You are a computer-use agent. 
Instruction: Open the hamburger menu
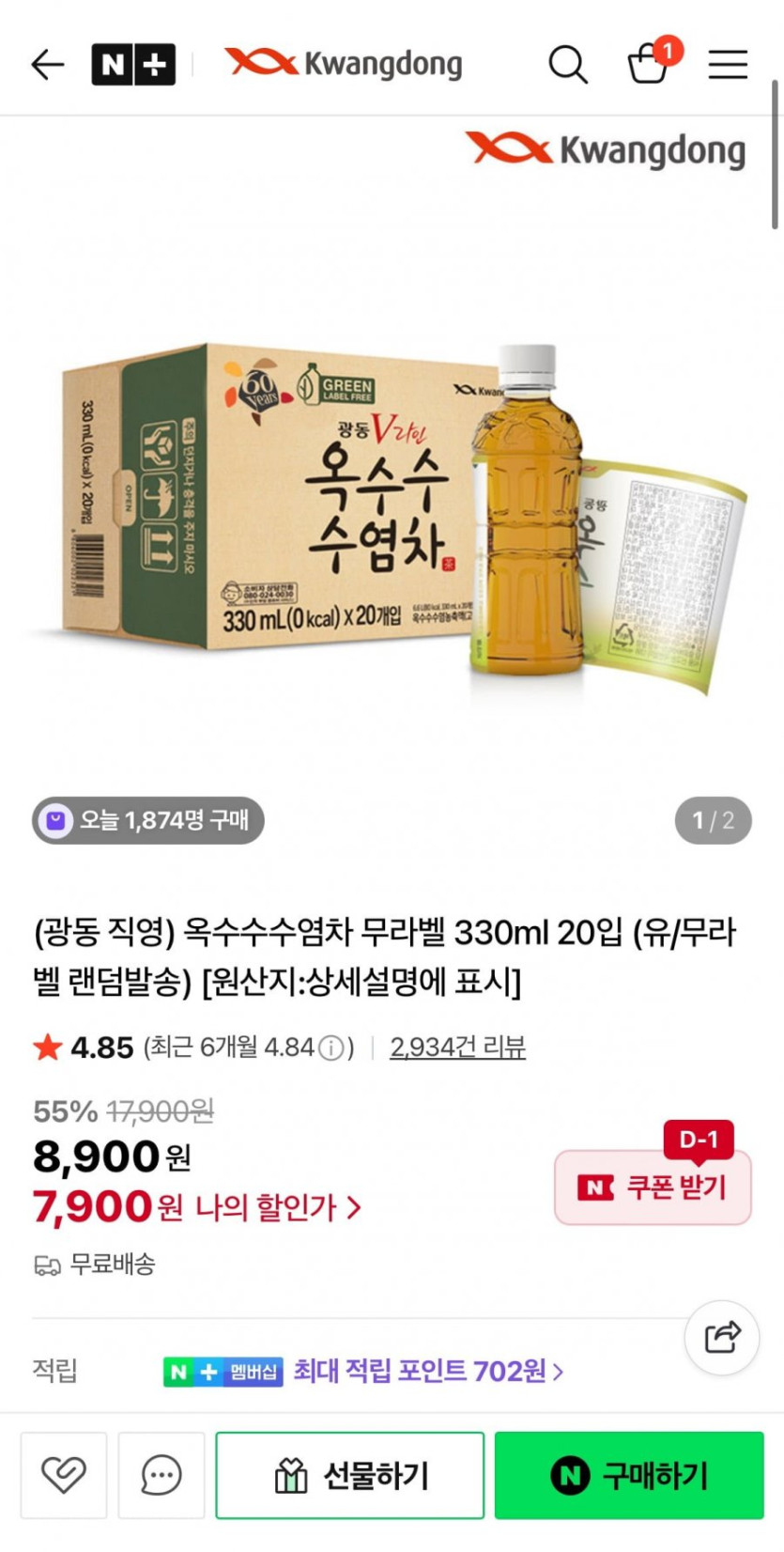click(x=728, y=65)
